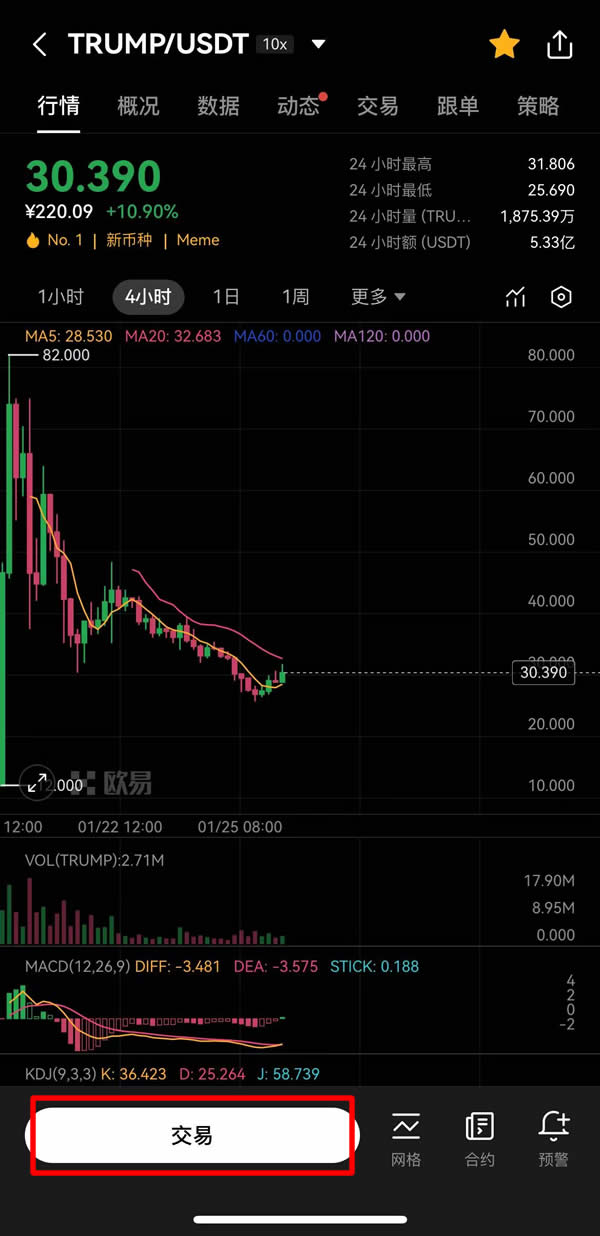Open 网格 grid trading
The height and width of the screenshot is (1236, 600).
click(x=406, y=1140)
